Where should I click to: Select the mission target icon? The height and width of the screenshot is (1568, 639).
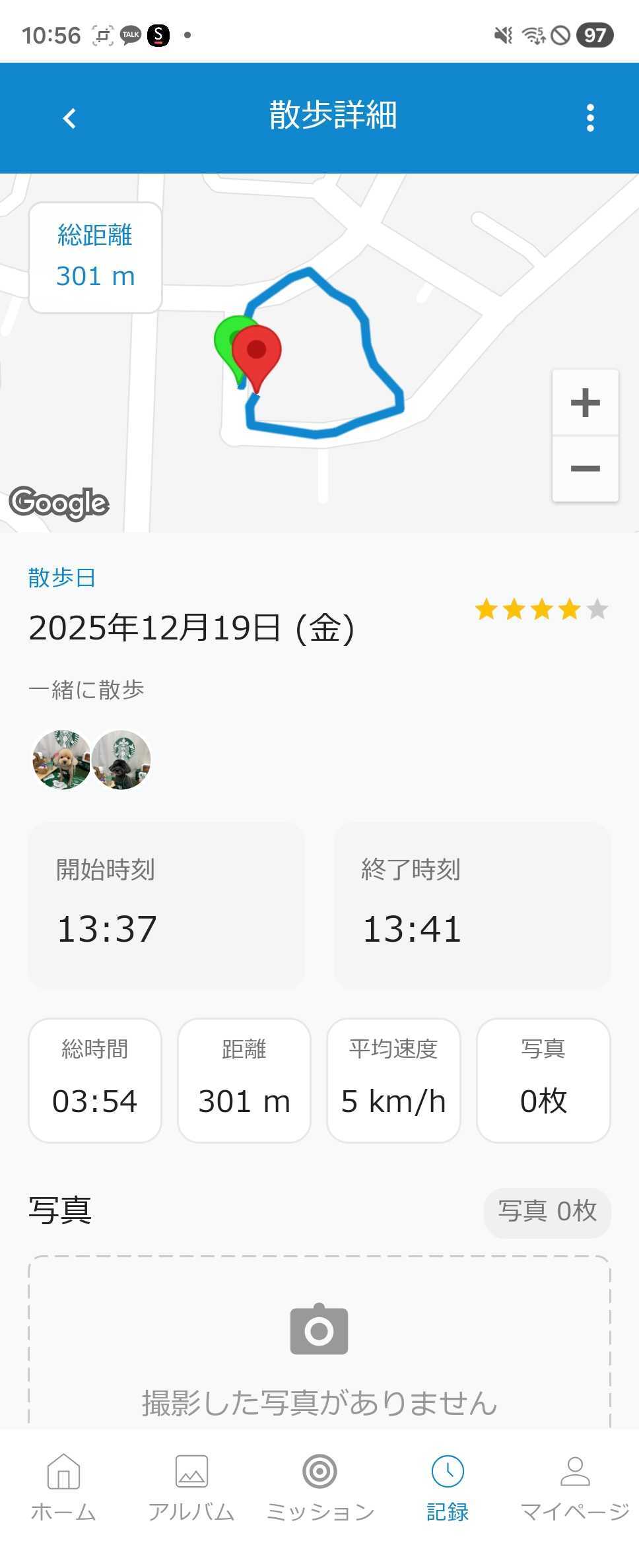(319, 1472)
